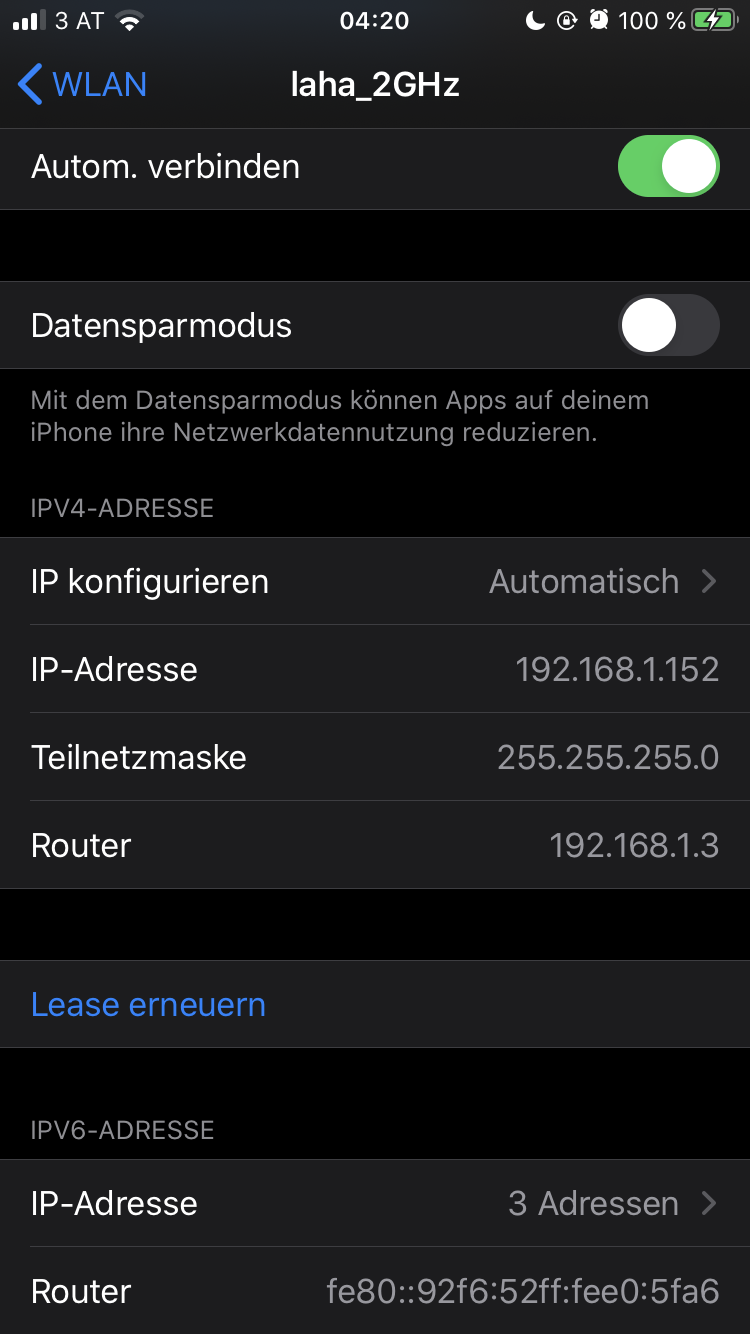Go back to WLAN settings

[x=82, y=85]
